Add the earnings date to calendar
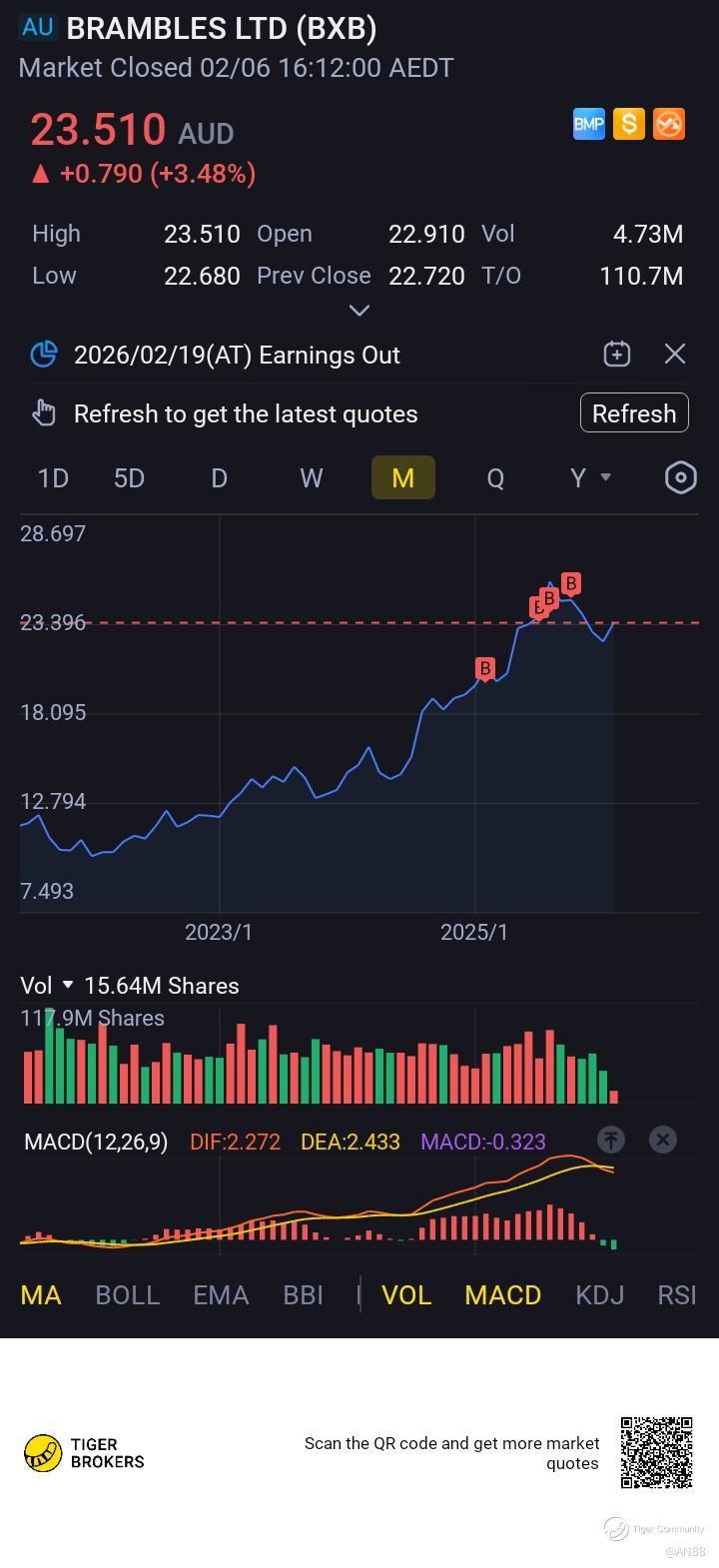The height and width of the screenshot is (1568, 719). (617, 354)
